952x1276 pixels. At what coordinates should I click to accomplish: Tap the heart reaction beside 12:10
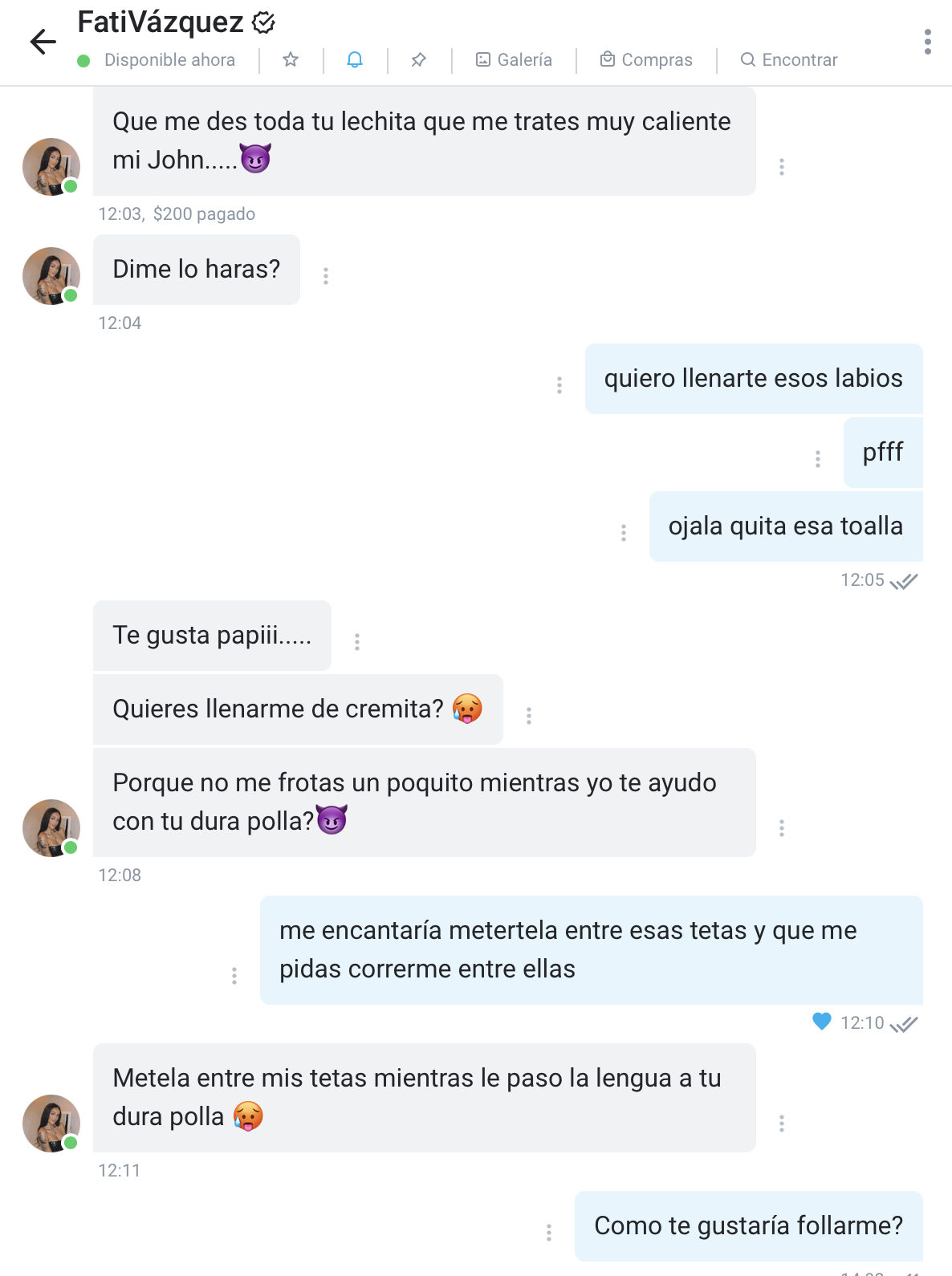tap(822, 1022)
